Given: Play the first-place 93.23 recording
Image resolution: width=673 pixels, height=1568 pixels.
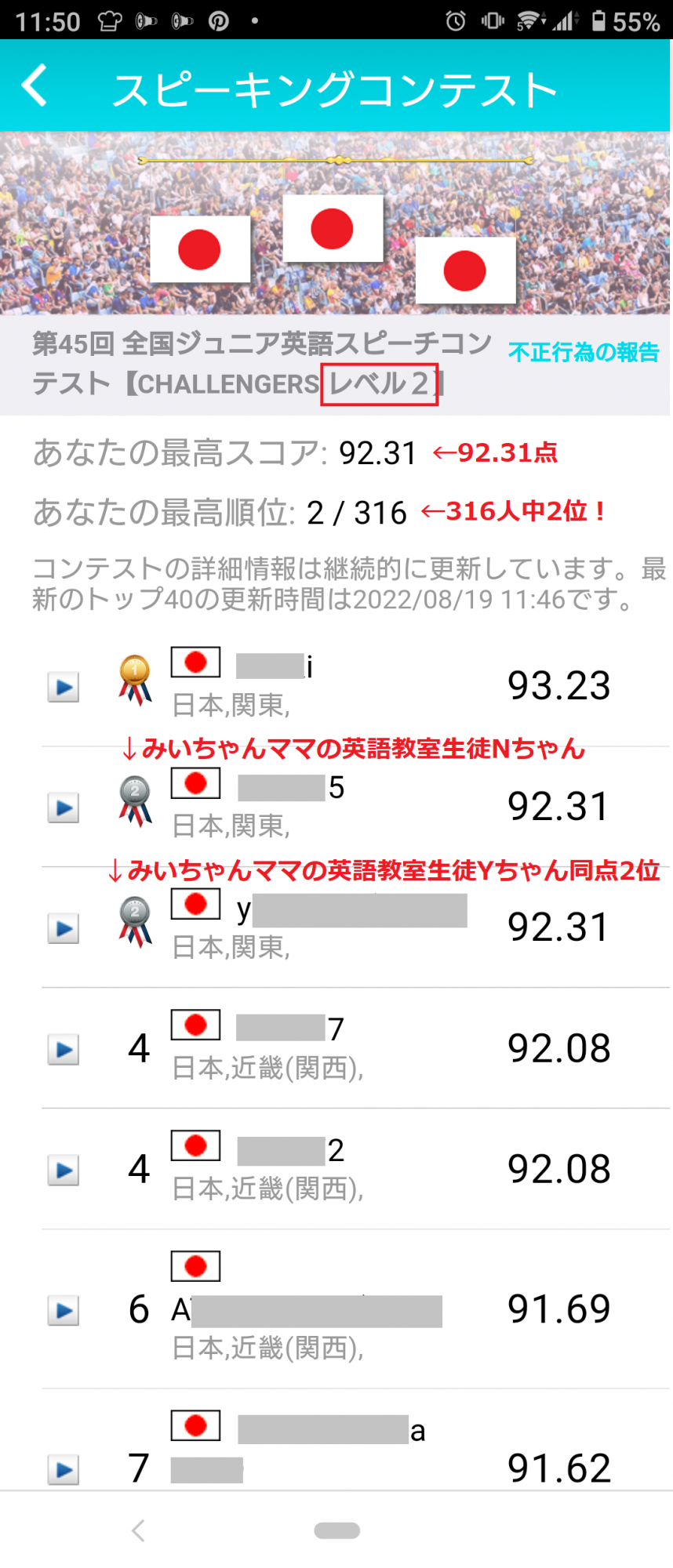Looking at the screenshot, I should [64, 687].
